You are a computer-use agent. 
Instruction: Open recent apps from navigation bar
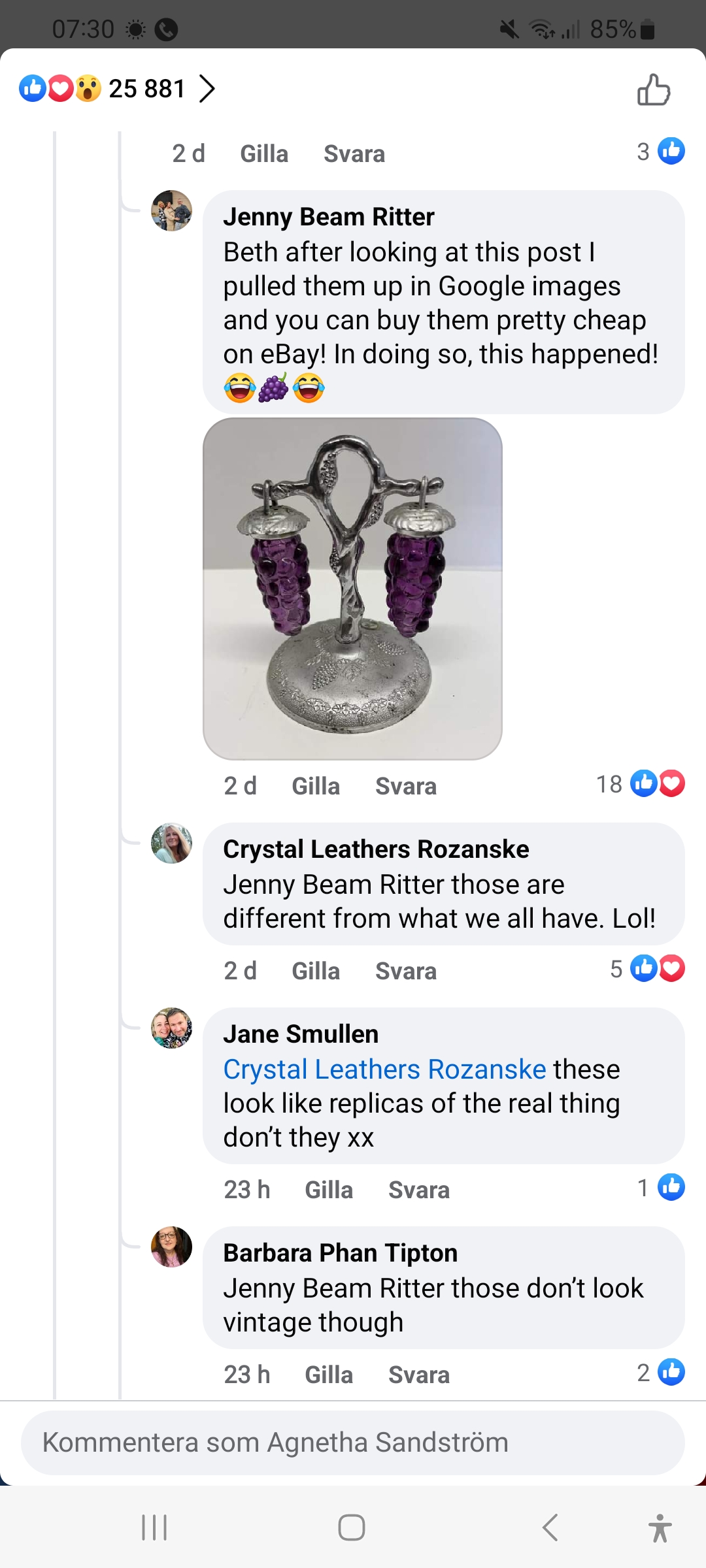(154, 1527)
